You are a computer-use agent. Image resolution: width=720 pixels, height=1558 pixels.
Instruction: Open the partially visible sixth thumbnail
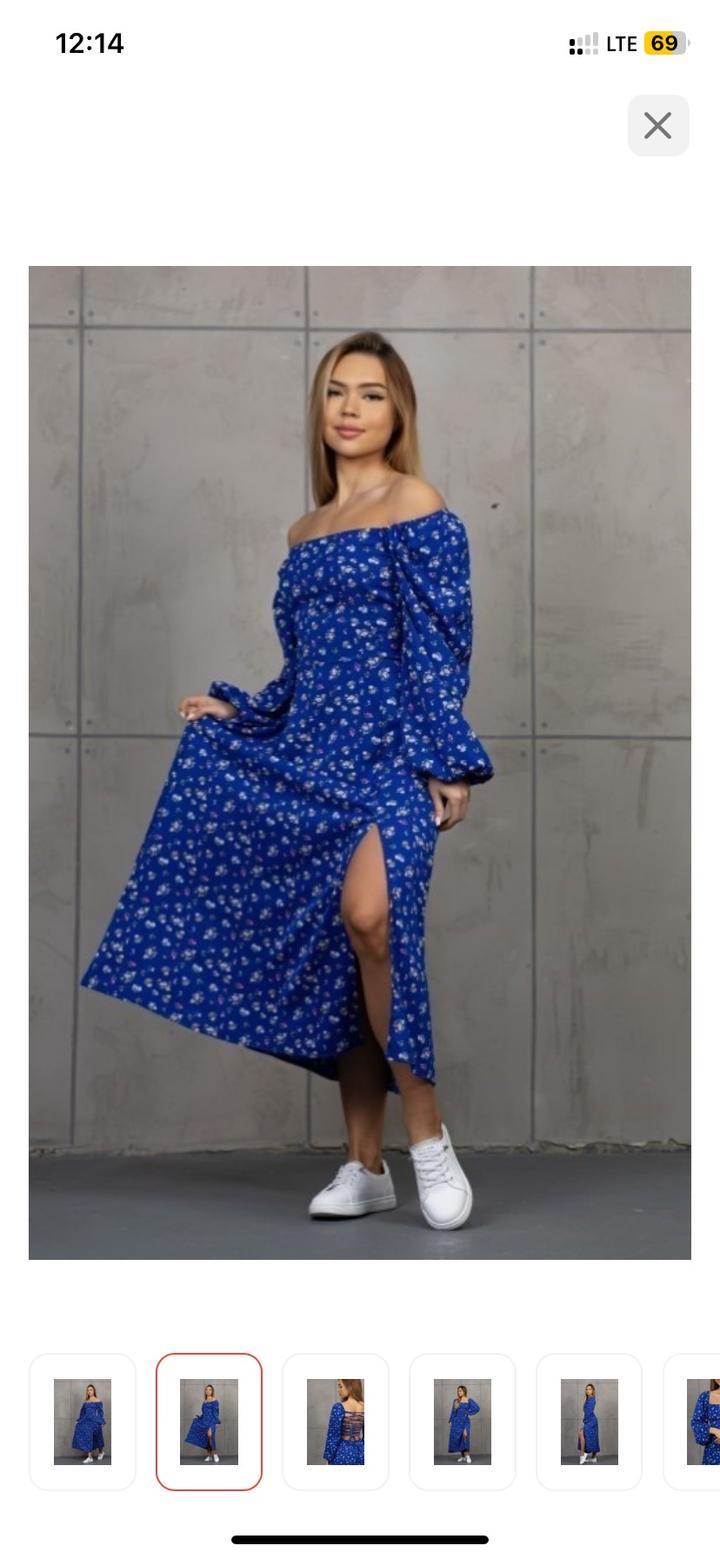point(700,1421)
